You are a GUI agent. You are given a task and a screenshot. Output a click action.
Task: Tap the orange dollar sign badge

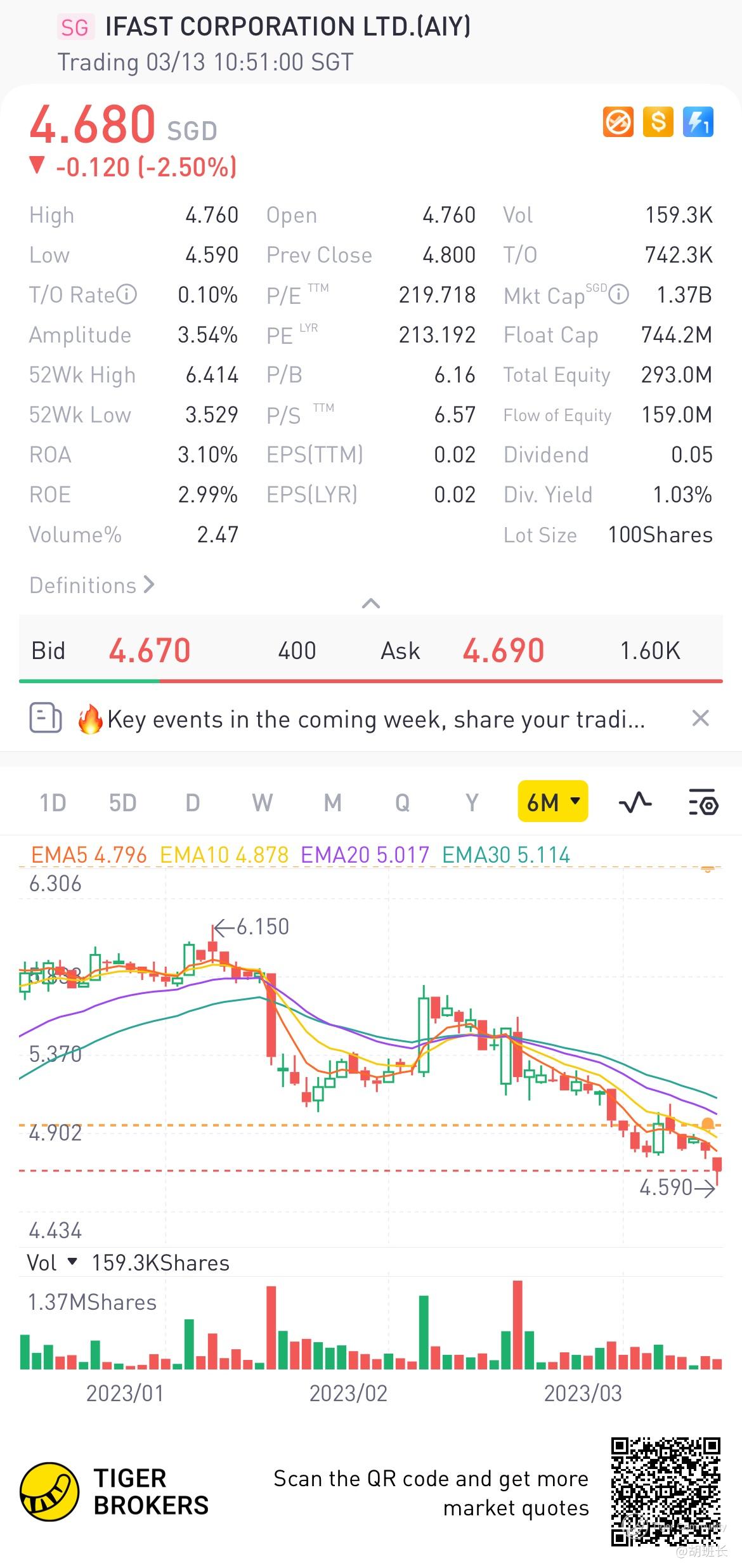click(658, 122)
